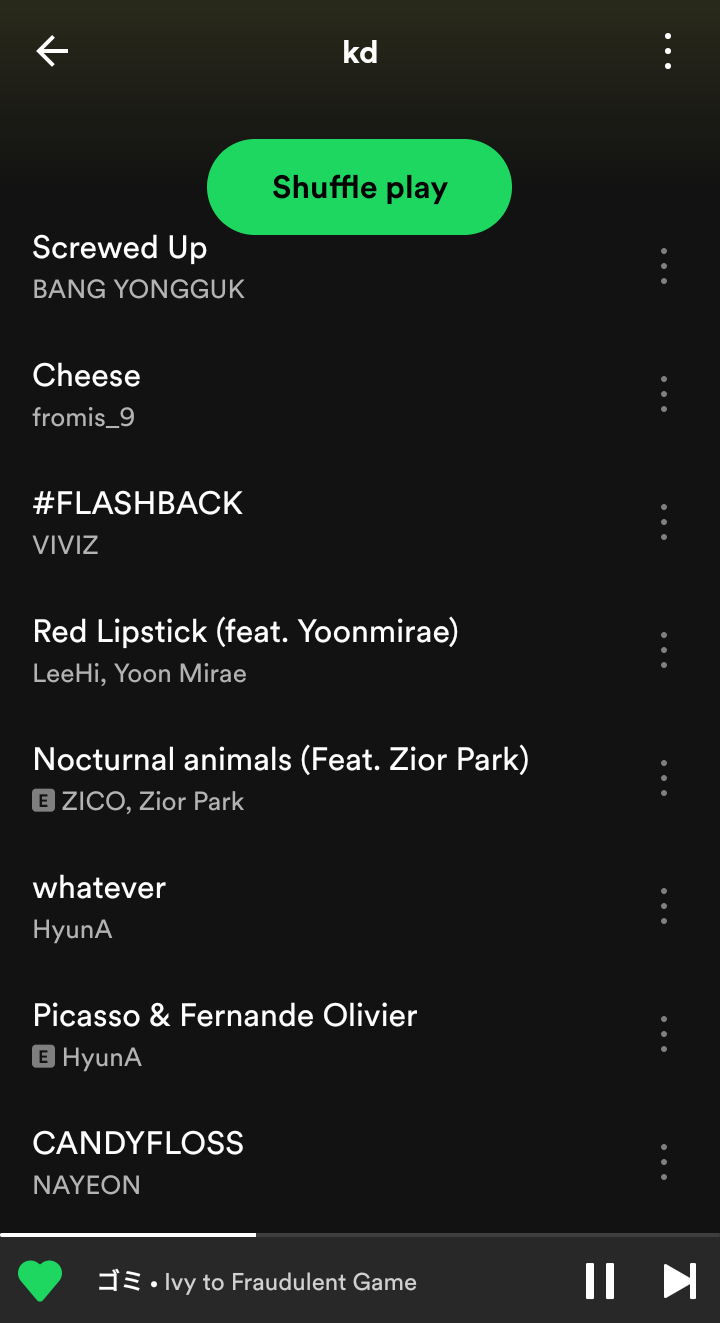Open the playlist overflow menu
This screenshot has width=720, height=1323.
click(x=667, y=51)
